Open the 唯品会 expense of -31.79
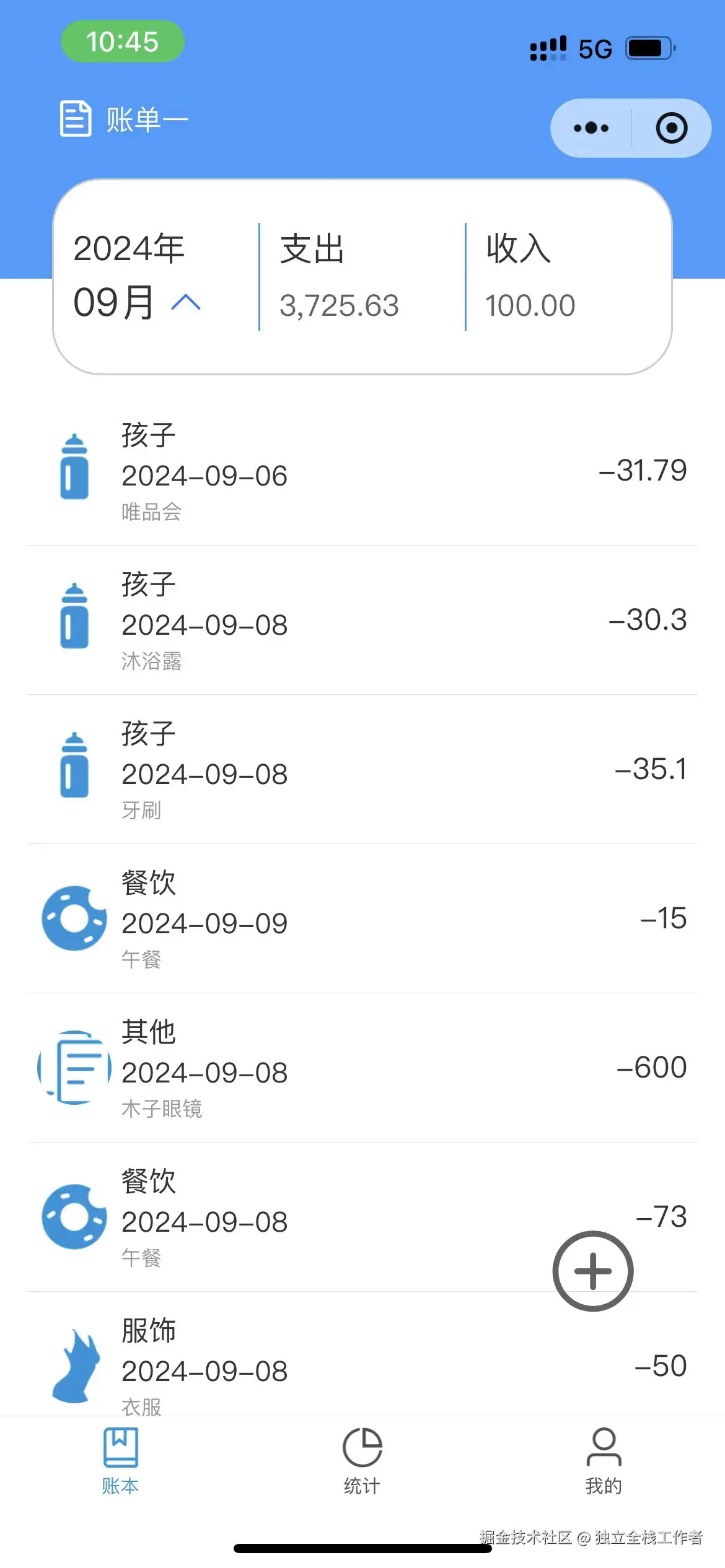The width and height of the screenshot is (725, 1568). tap(362, 472)
